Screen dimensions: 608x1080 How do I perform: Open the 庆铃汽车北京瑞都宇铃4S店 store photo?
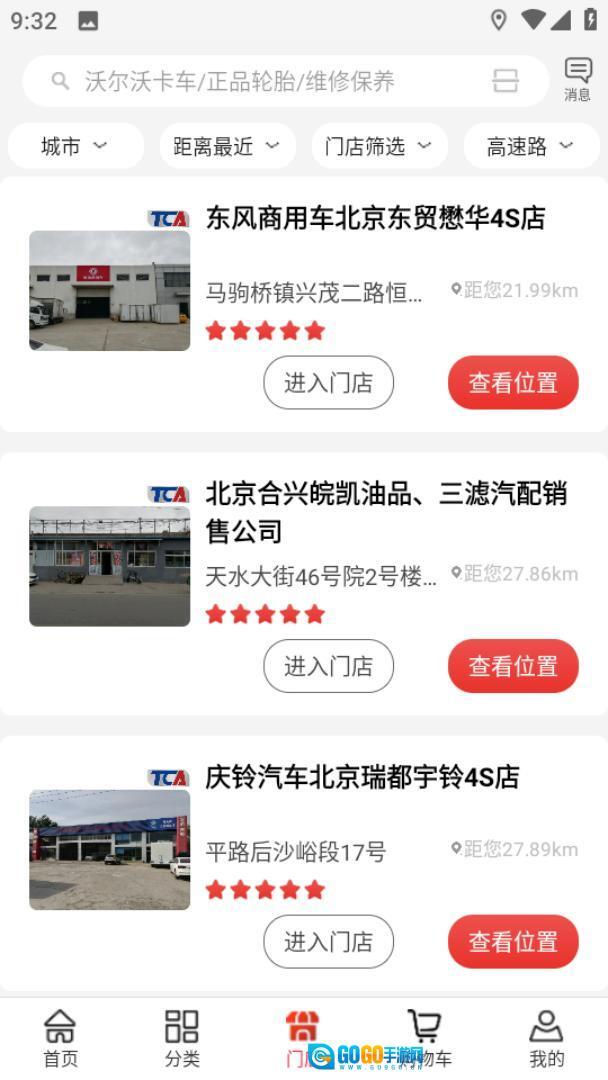point(109,850)
